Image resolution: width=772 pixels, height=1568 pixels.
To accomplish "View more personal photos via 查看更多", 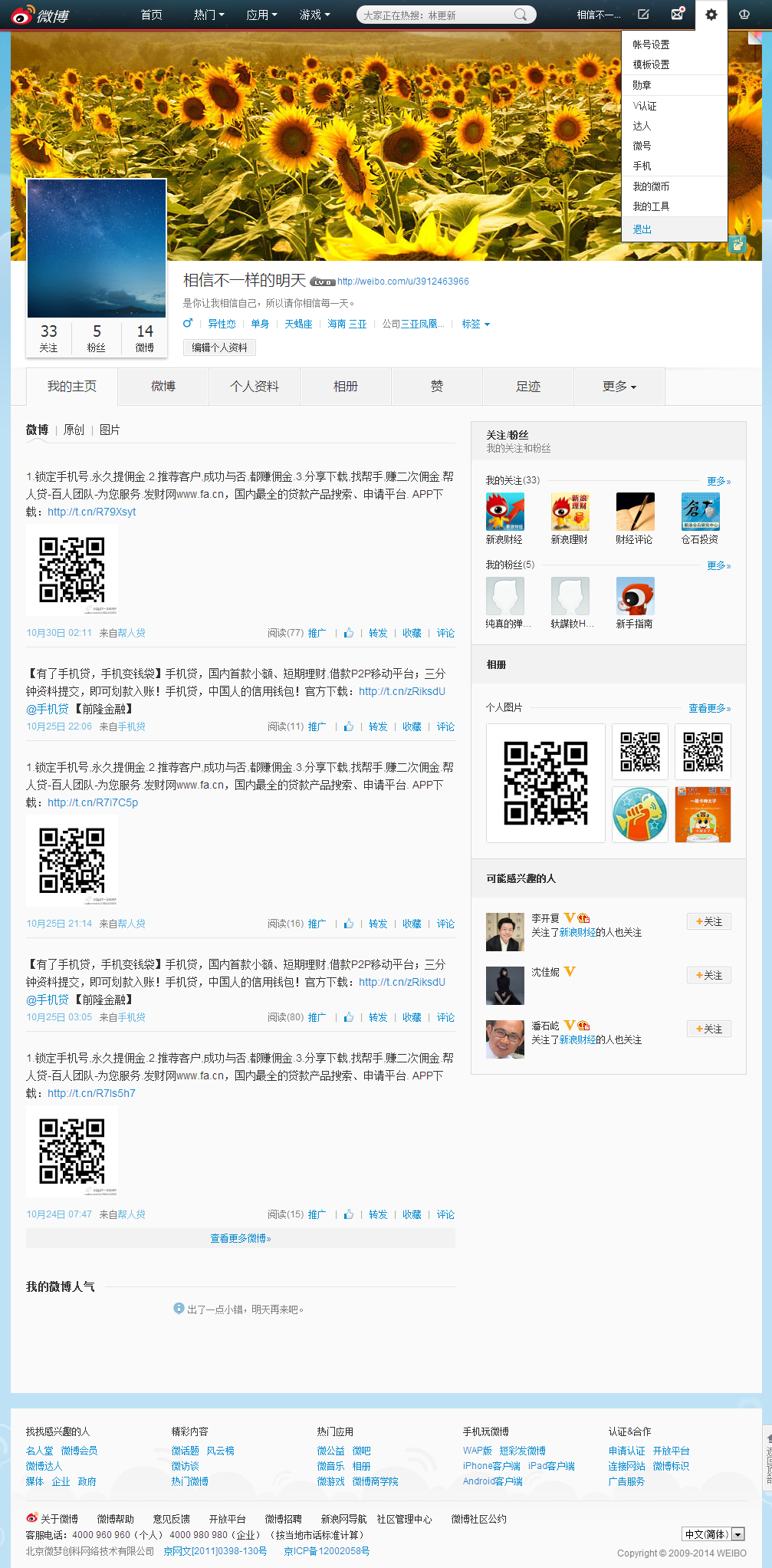I will [x=709, y=708].
